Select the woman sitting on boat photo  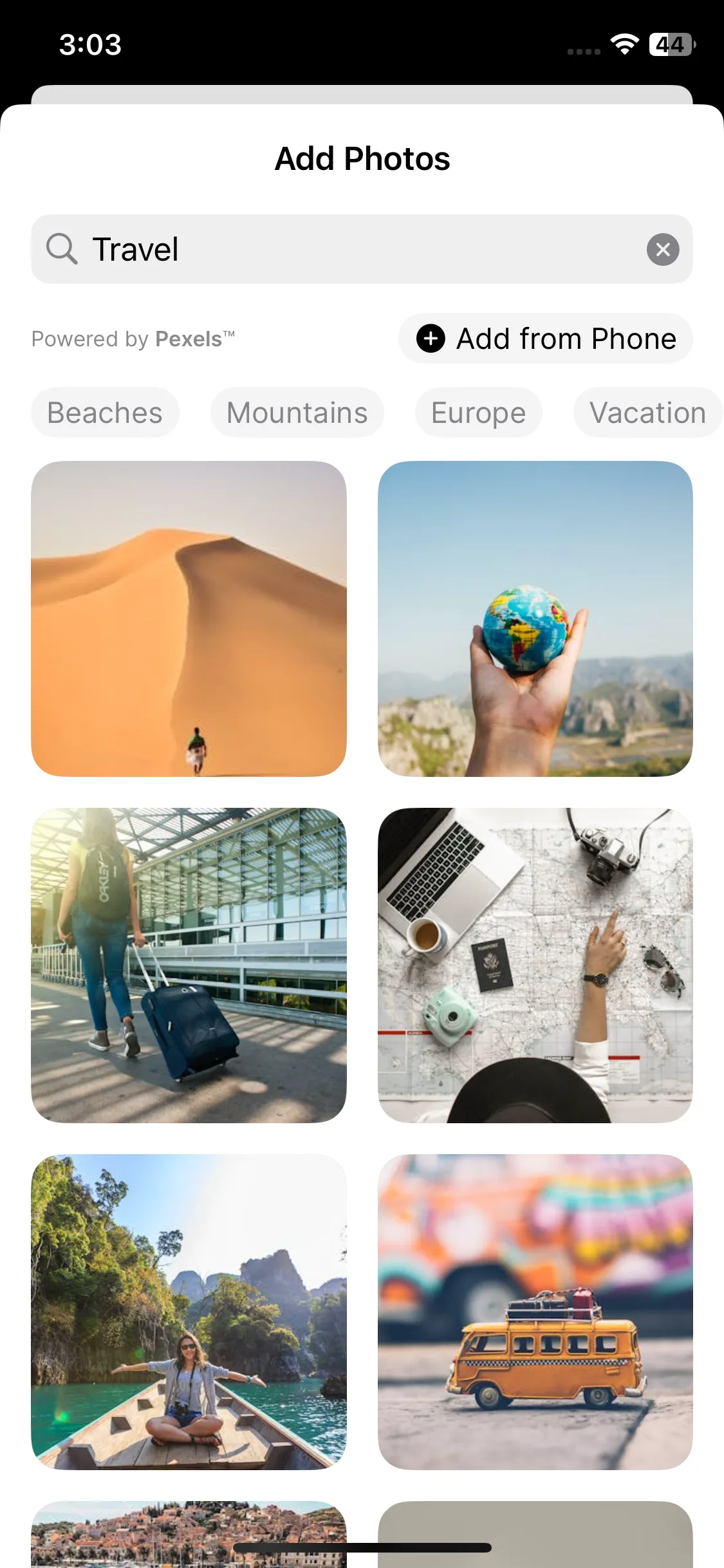pyautogui.click(x=189, y=1311)
